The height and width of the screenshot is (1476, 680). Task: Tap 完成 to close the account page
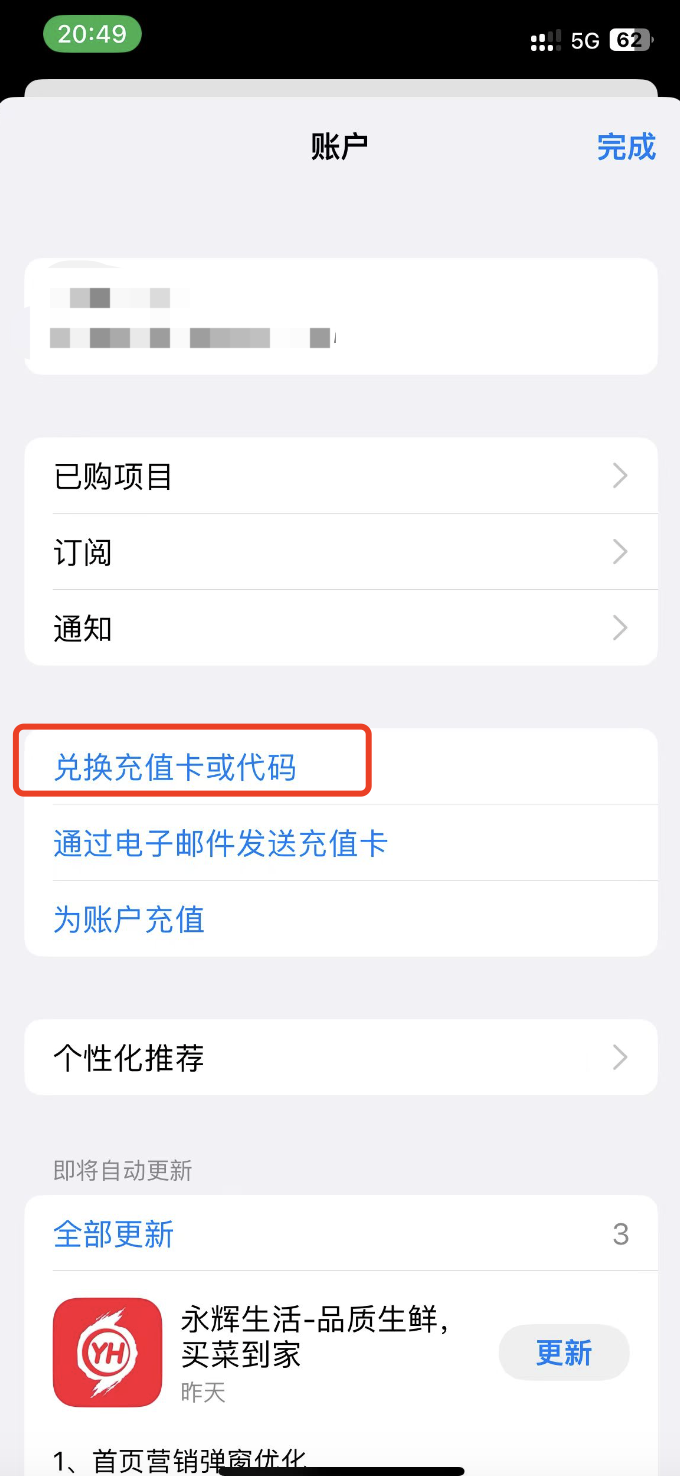pos(626,147)
